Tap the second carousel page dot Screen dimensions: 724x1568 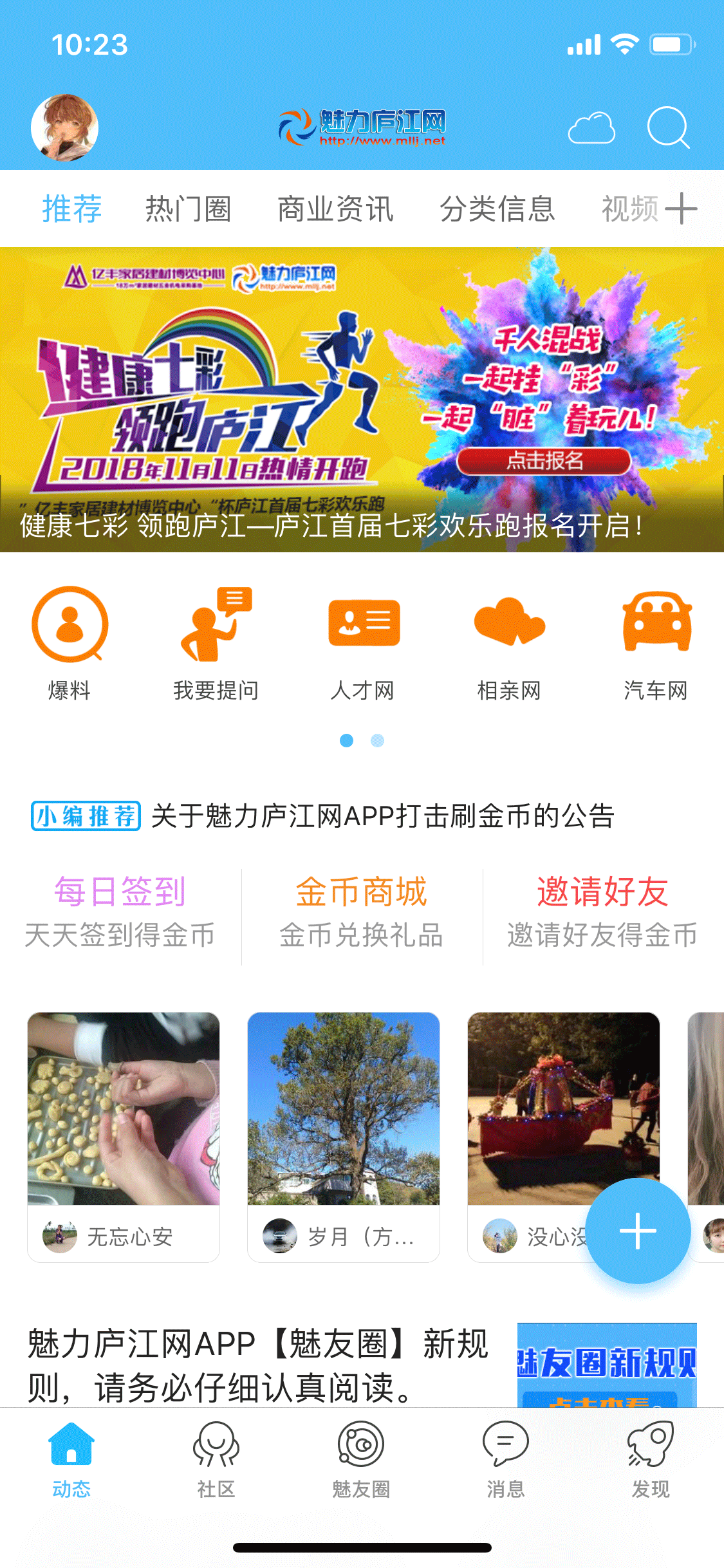pyautogui.click(x=376, y=742)
